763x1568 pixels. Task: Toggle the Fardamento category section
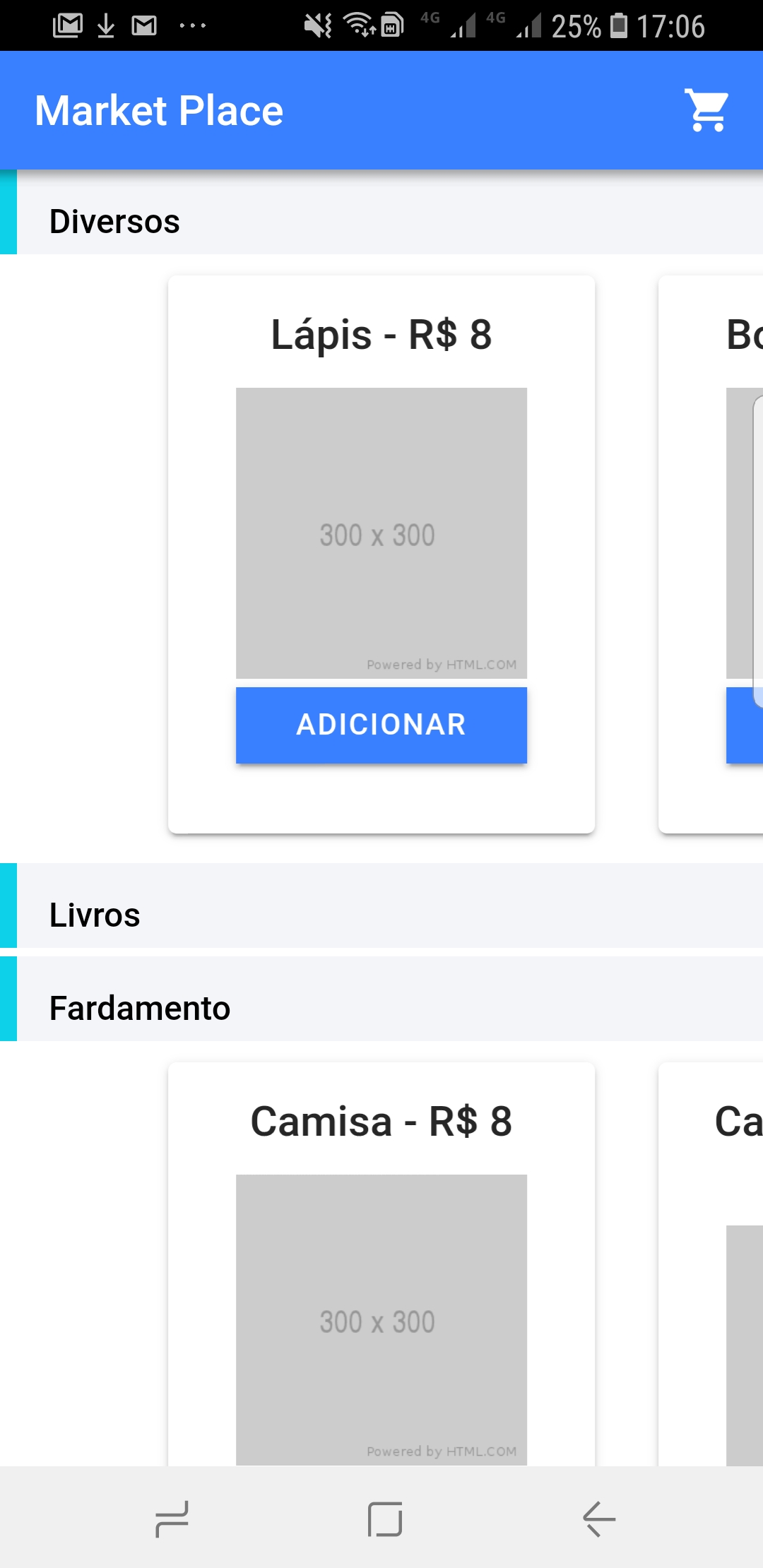tap(381, 1008)
